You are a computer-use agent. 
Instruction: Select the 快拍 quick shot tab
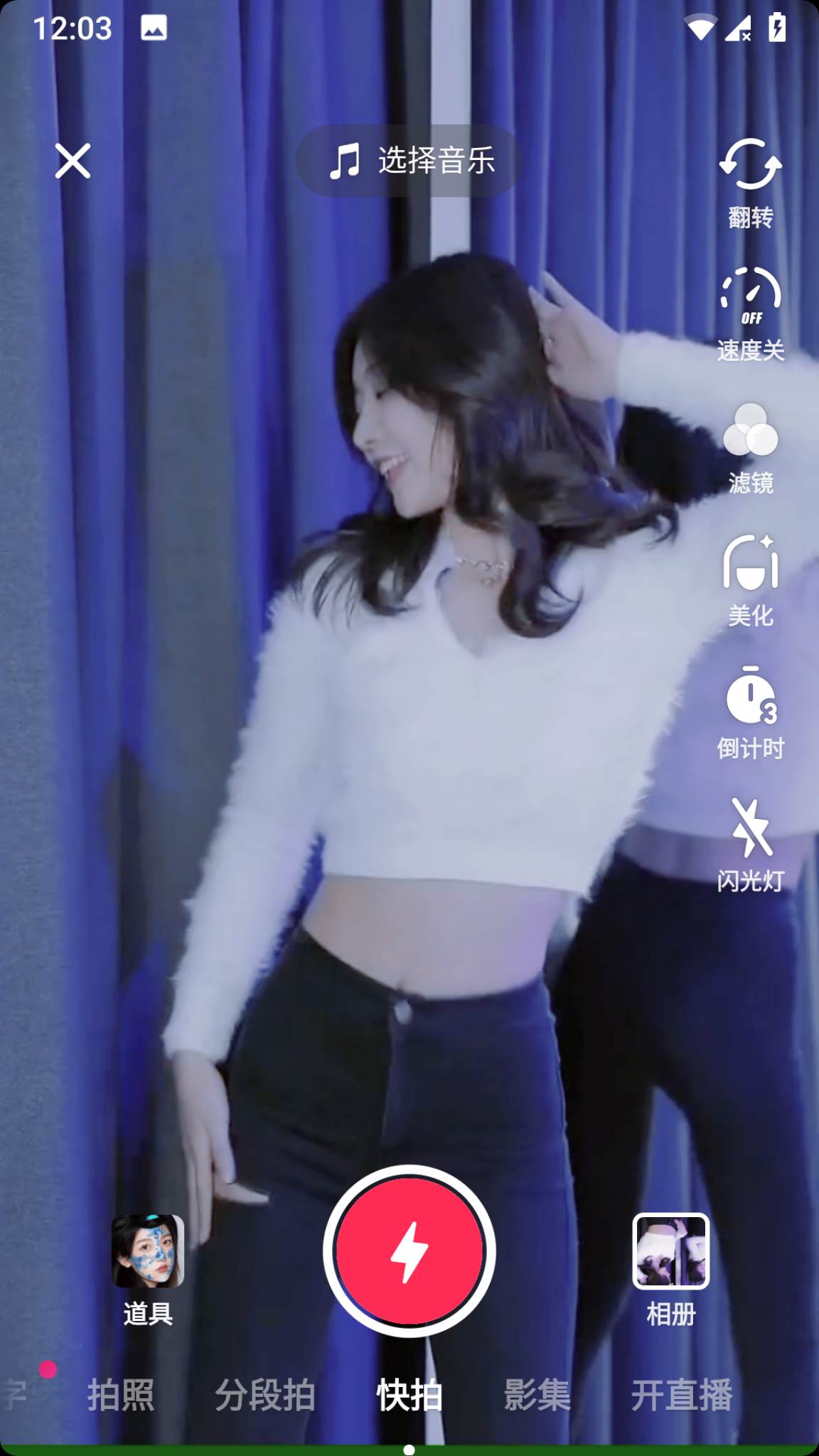tap(409, 1395)
